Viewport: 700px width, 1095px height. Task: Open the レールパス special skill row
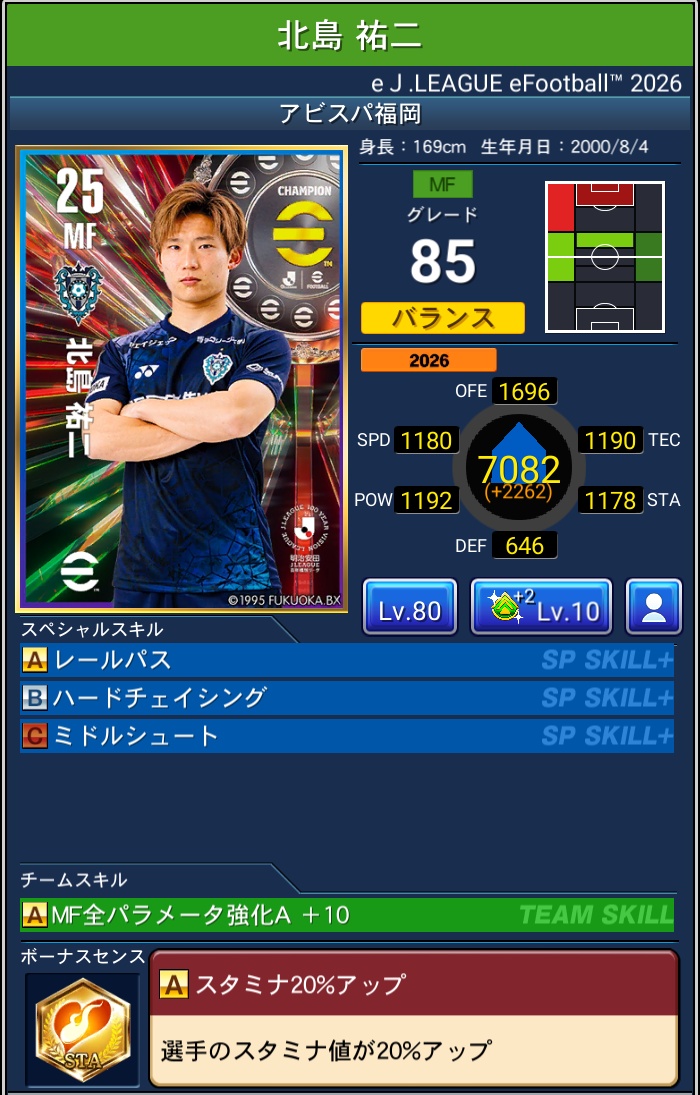pyautogui.click(x=346, y=660)
